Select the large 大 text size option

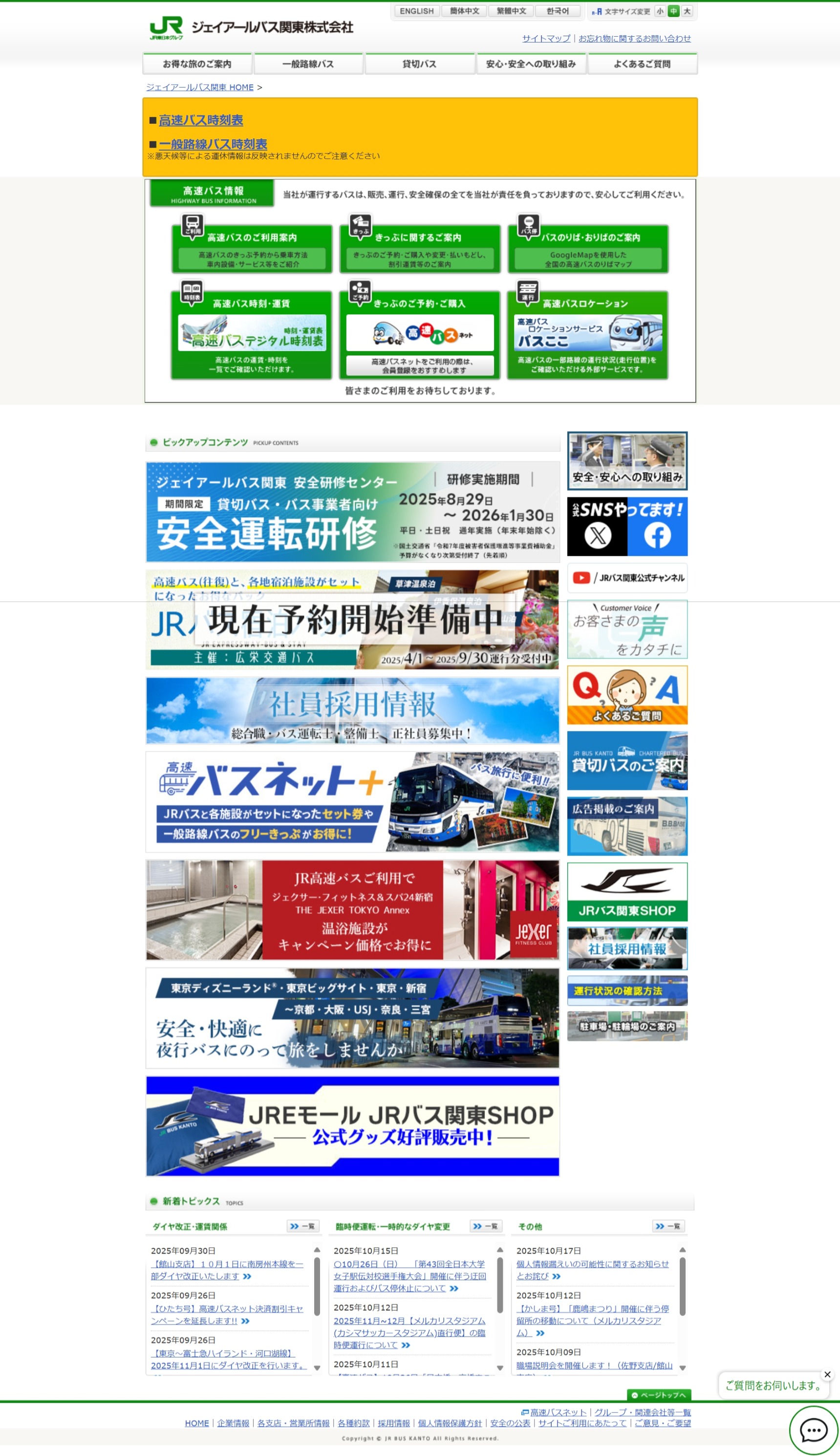[x=687, y=11]
